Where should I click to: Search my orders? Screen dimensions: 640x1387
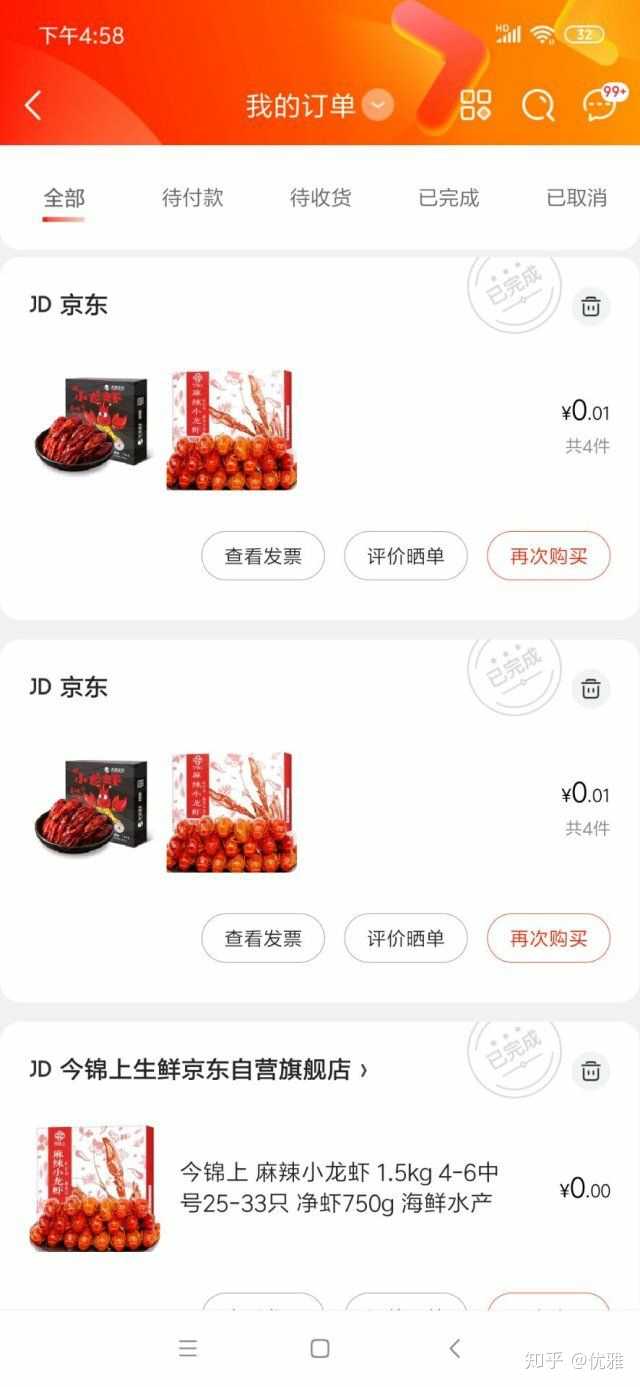538,105
